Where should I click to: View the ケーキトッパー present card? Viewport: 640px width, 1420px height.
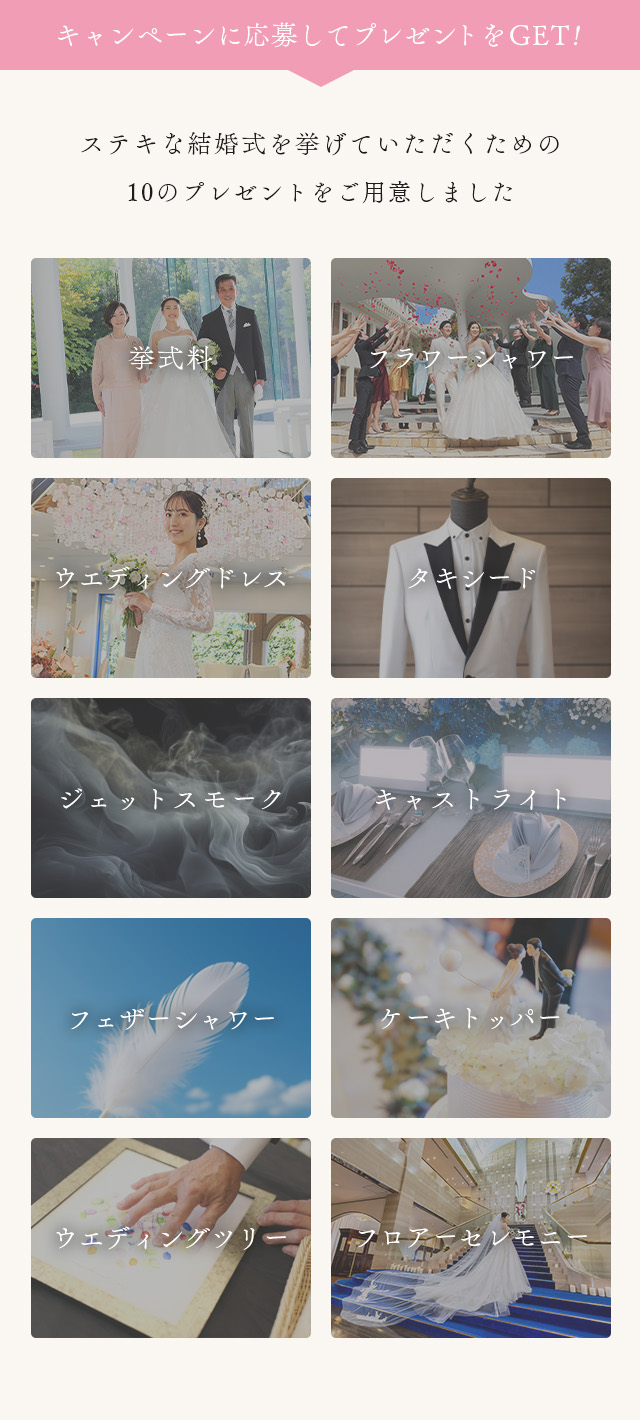click(x=471, y=1018)
